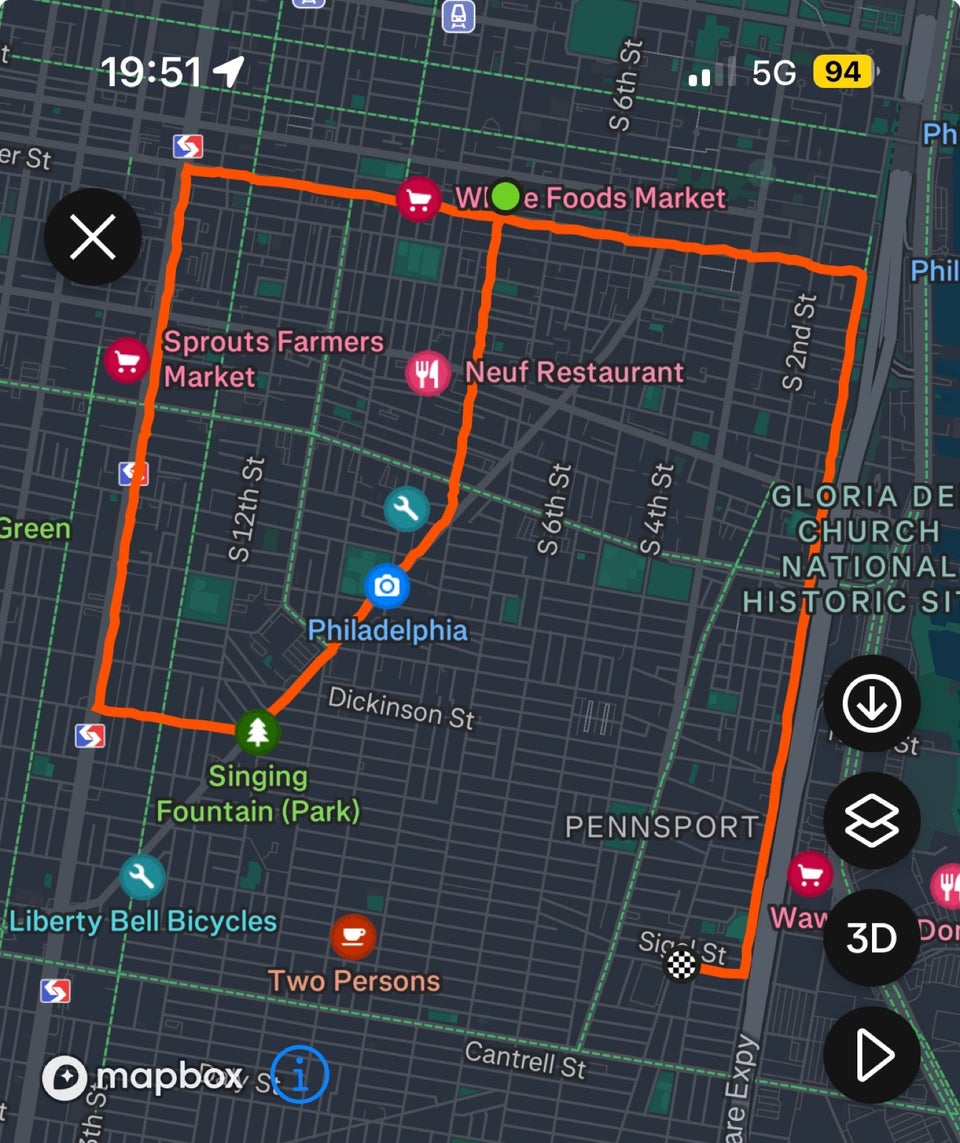Tap the Whole Foods Market pin
This screenshot has height=1143, width=960.
tap(418, 200)
